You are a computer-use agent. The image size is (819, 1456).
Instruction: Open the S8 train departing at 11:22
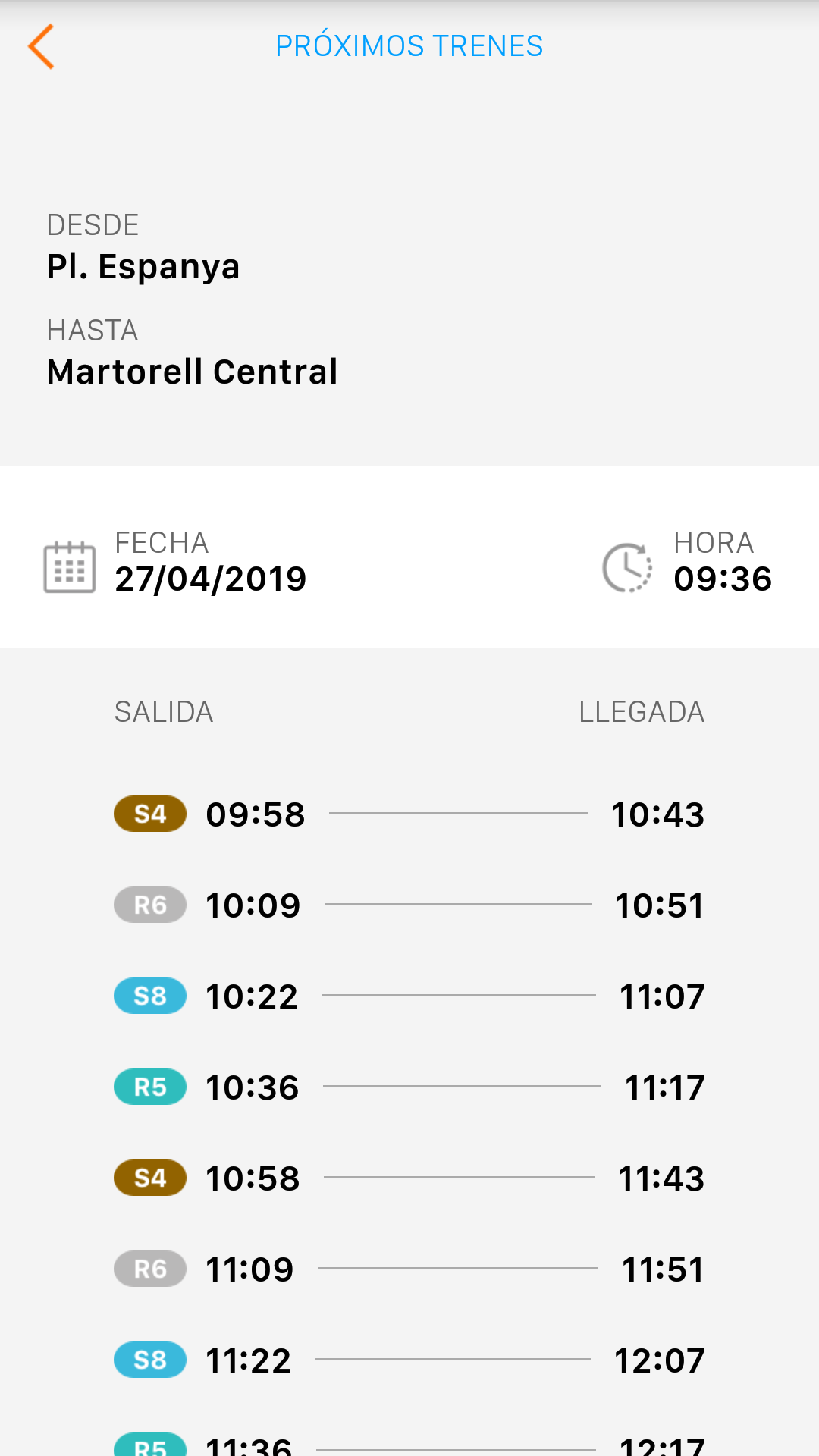[x=409, y=1360]
